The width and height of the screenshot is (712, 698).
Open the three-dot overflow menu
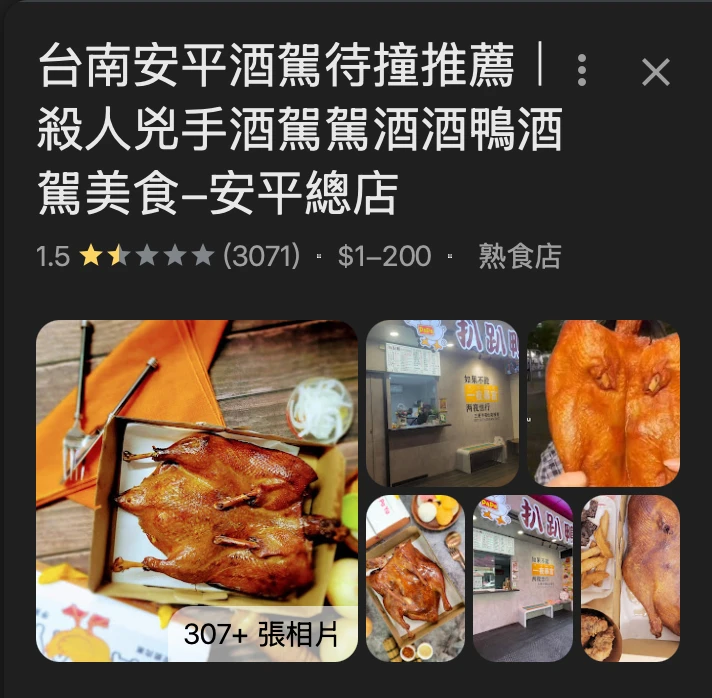click(582, 71)
